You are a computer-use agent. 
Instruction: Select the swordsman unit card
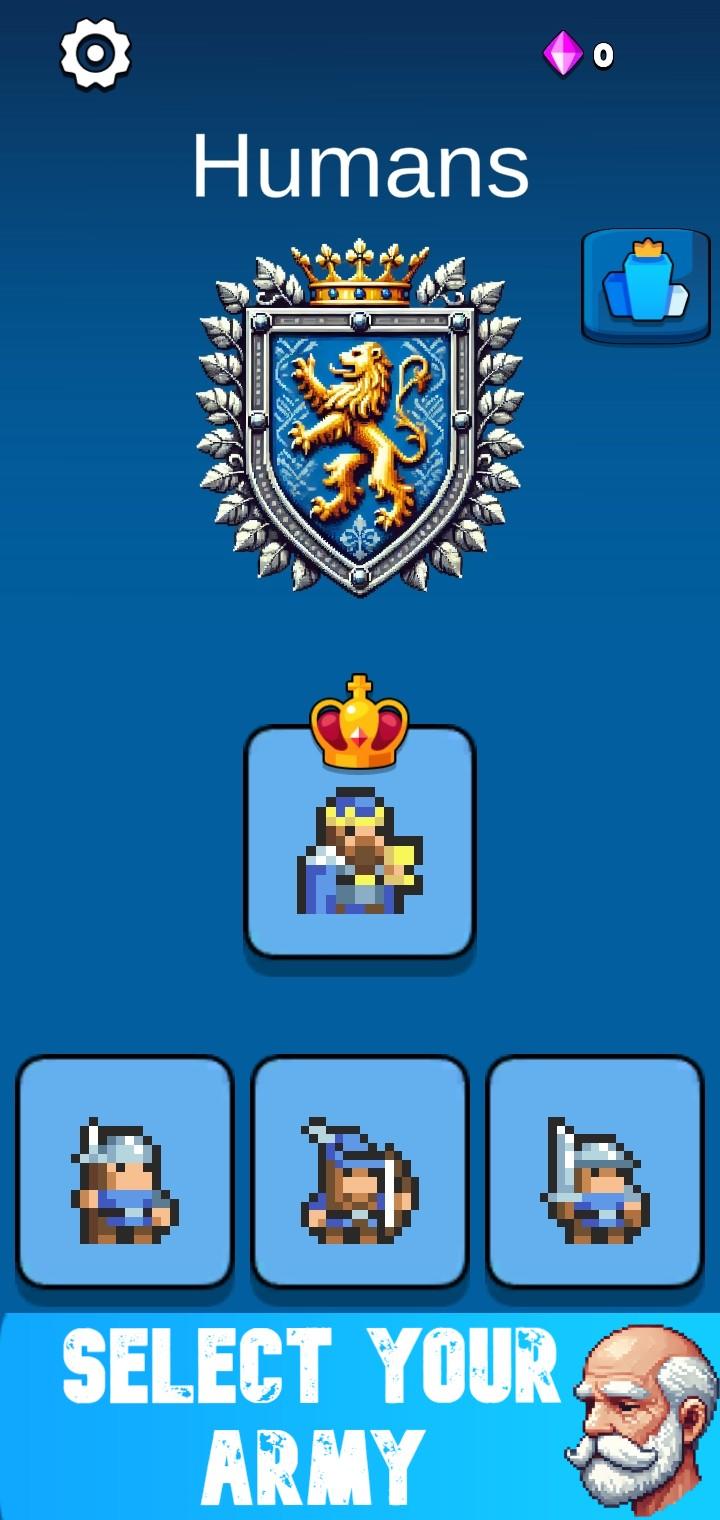click(595, 1172)
